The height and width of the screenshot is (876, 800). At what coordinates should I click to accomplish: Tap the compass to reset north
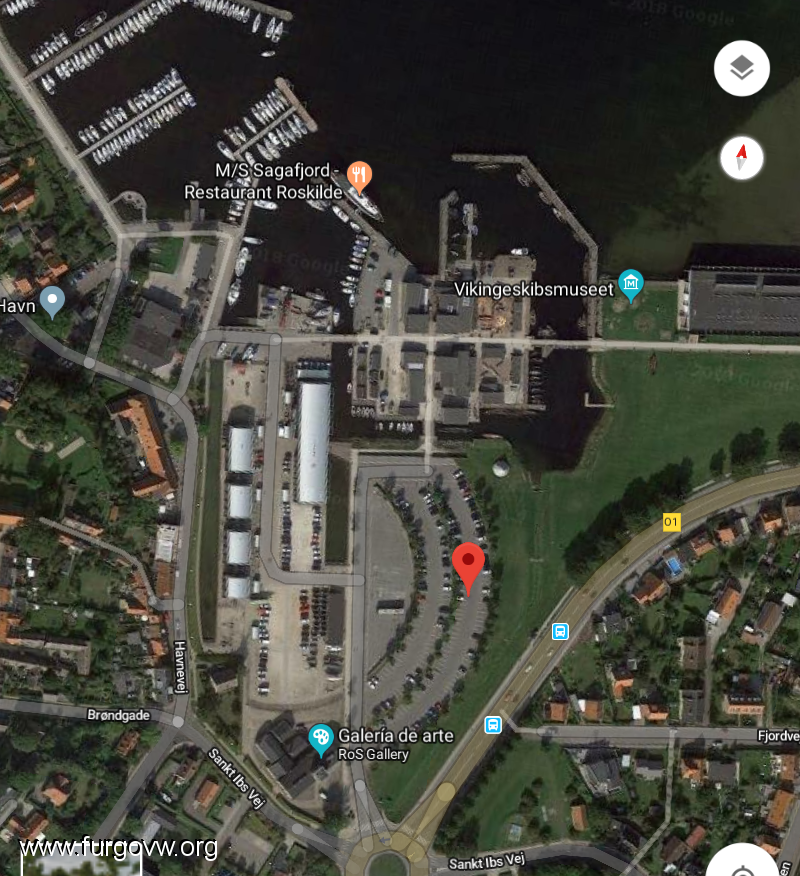741,158
